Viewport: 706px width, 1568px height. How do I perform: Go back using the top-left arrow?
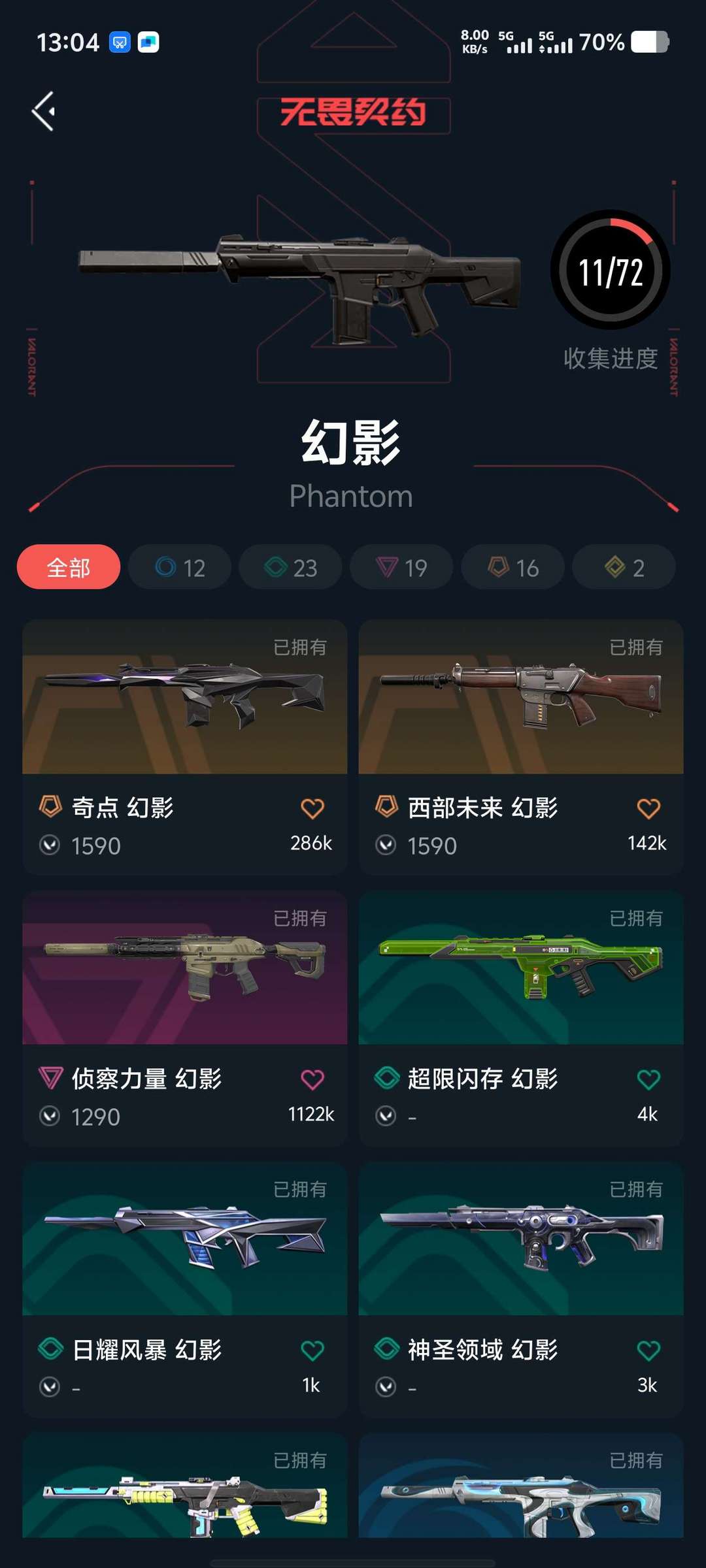(x=43, y=112)
